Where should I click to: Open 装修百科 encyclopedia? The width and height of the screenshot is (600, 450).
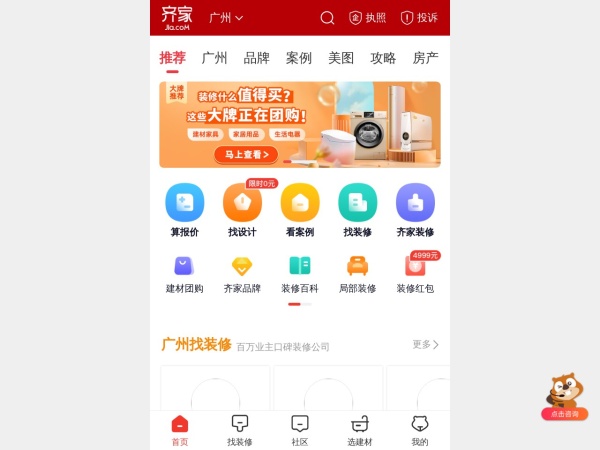click(x=300, y=273)
